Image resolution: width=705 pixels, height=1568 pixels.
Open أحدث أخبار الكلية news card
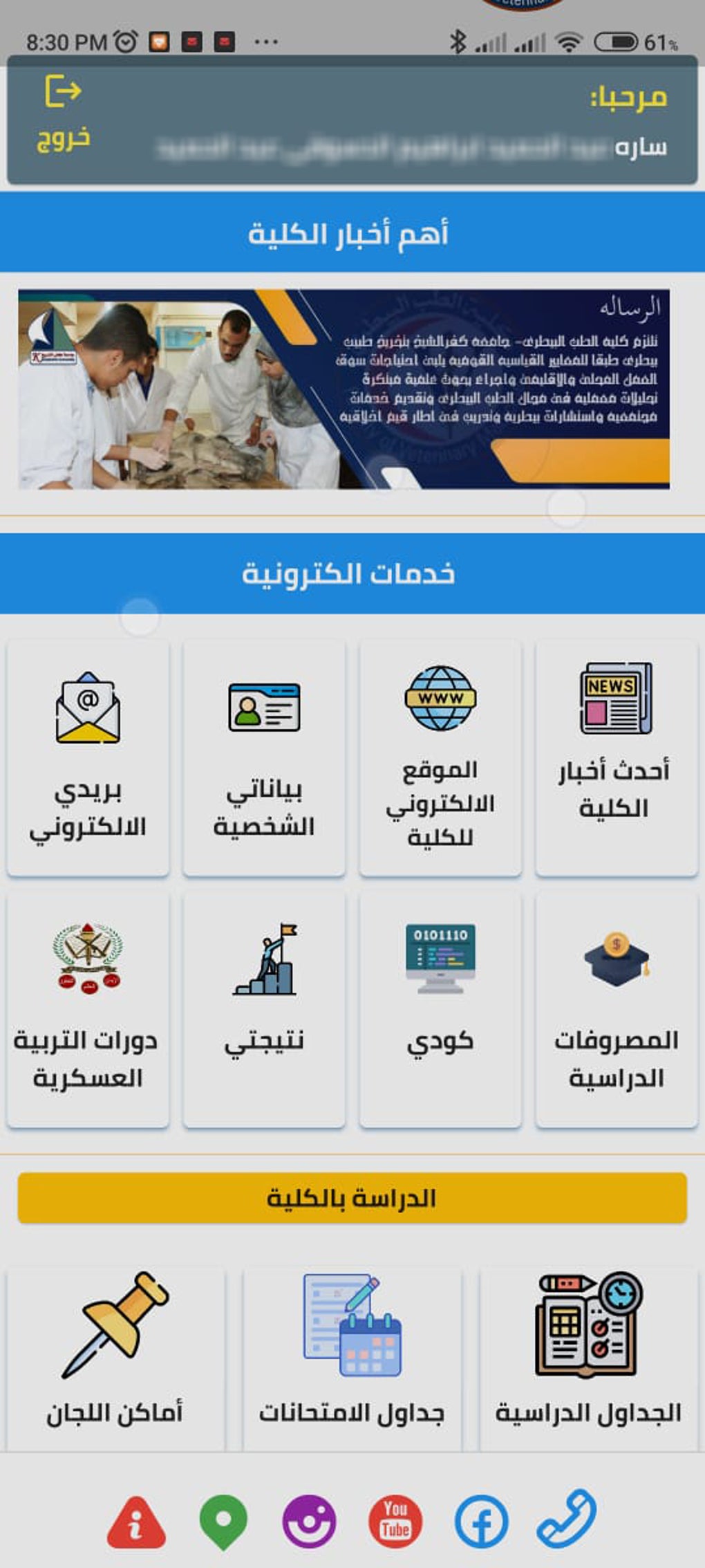[x=616, y=757]
